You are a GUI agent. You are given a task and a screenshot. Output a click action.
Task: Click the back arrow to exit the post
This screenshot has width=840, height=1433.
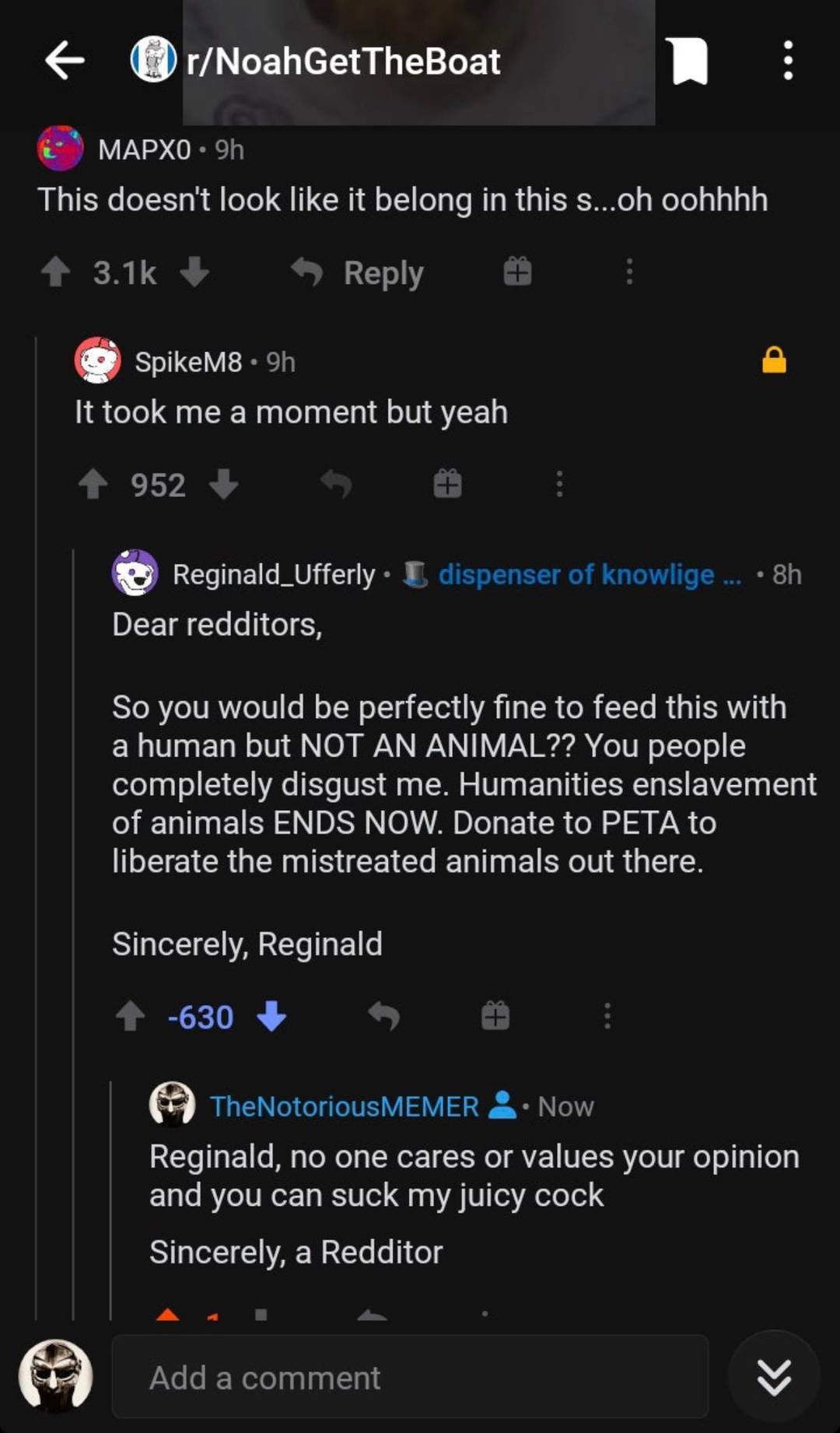[65, 61]
